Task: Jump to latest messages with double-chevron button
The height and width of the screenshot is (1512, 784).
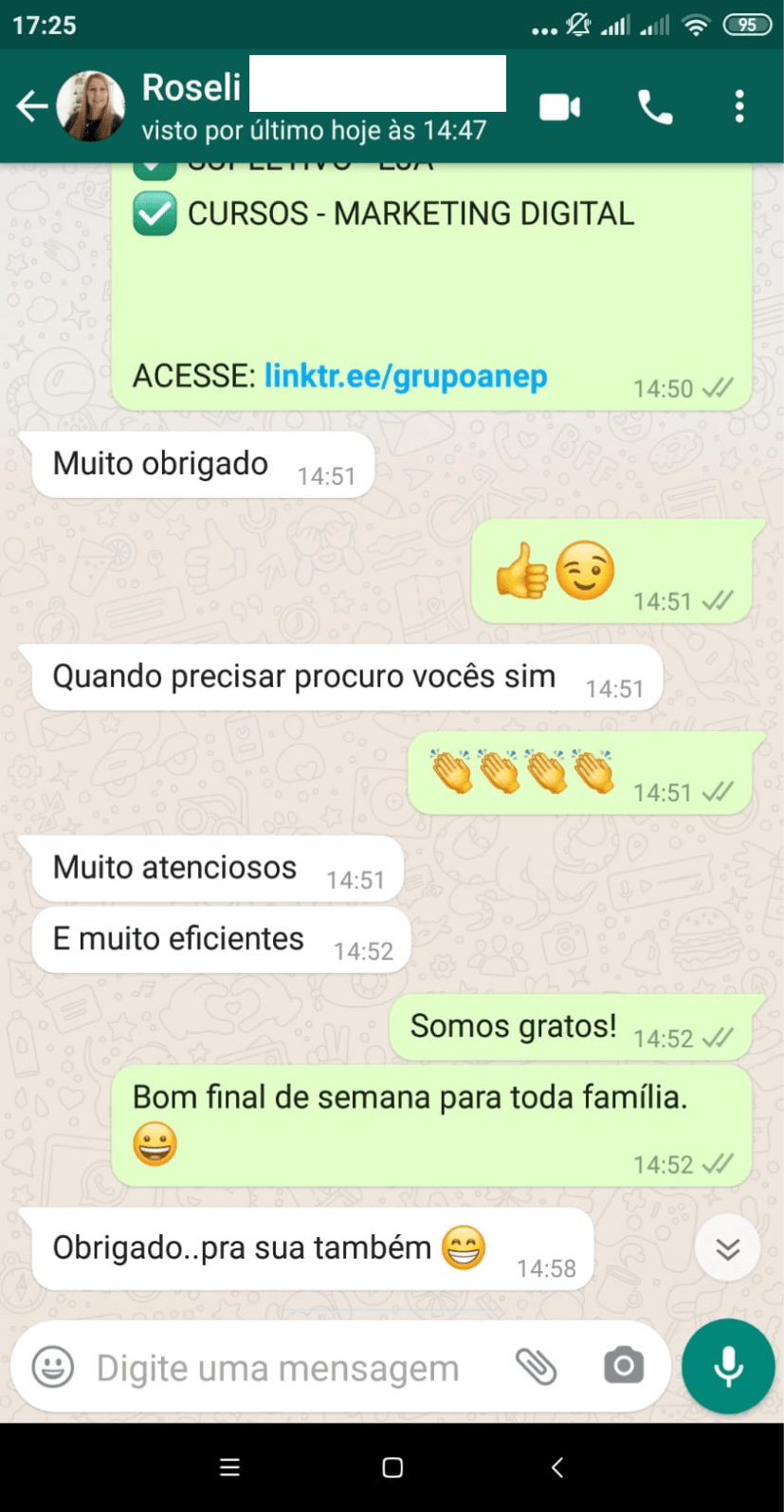Action: 726,1247
